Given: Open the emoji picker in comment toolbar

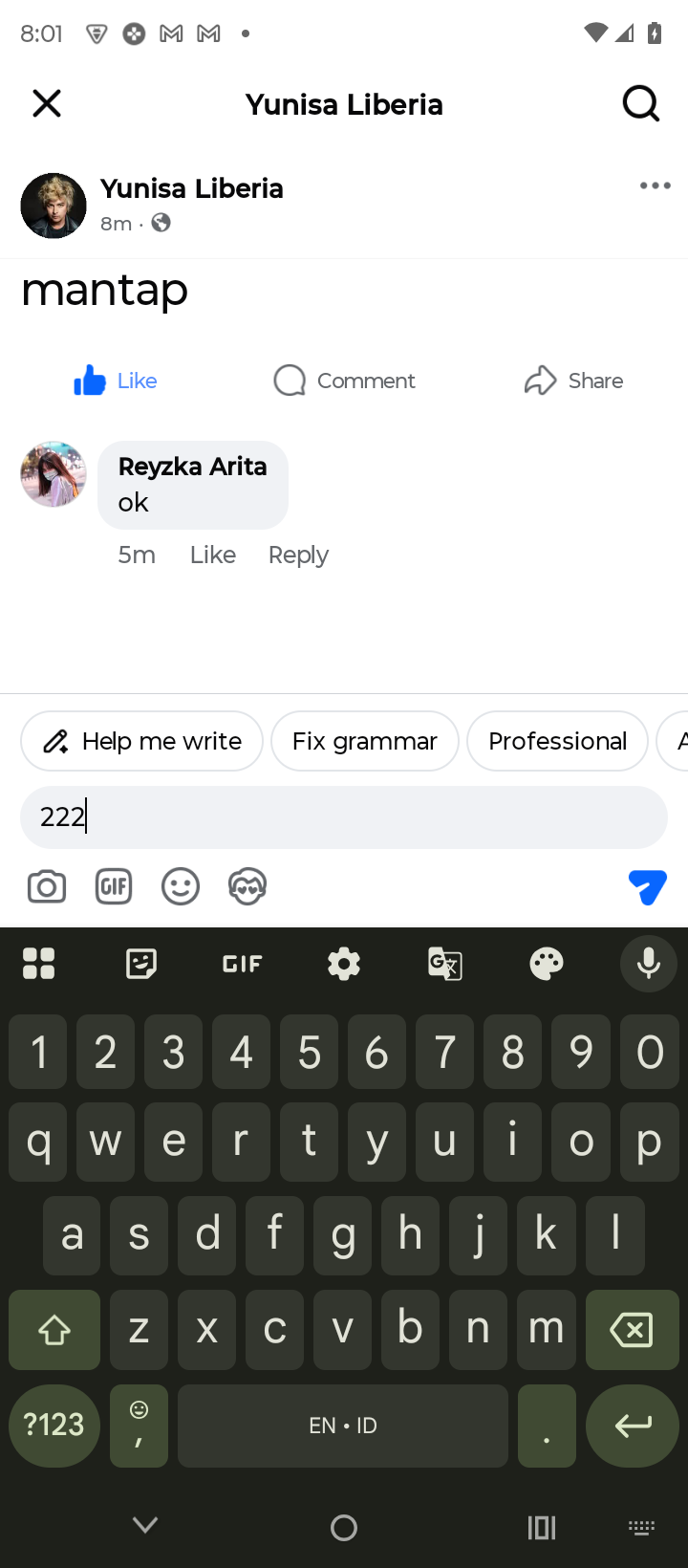Looking at the screenshot, I should tap(181, 887).
